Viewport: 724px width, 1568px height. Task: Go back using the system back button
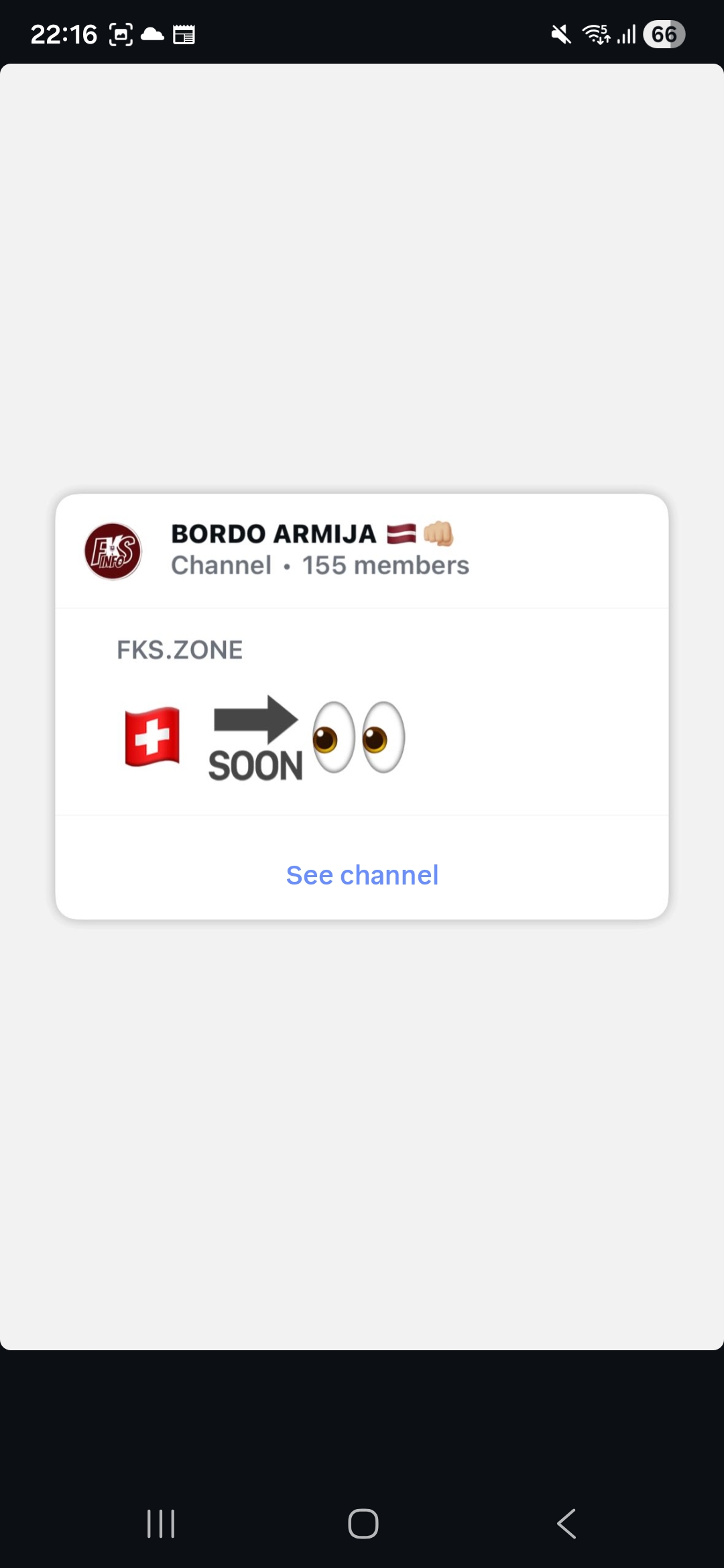(566, 1524)
